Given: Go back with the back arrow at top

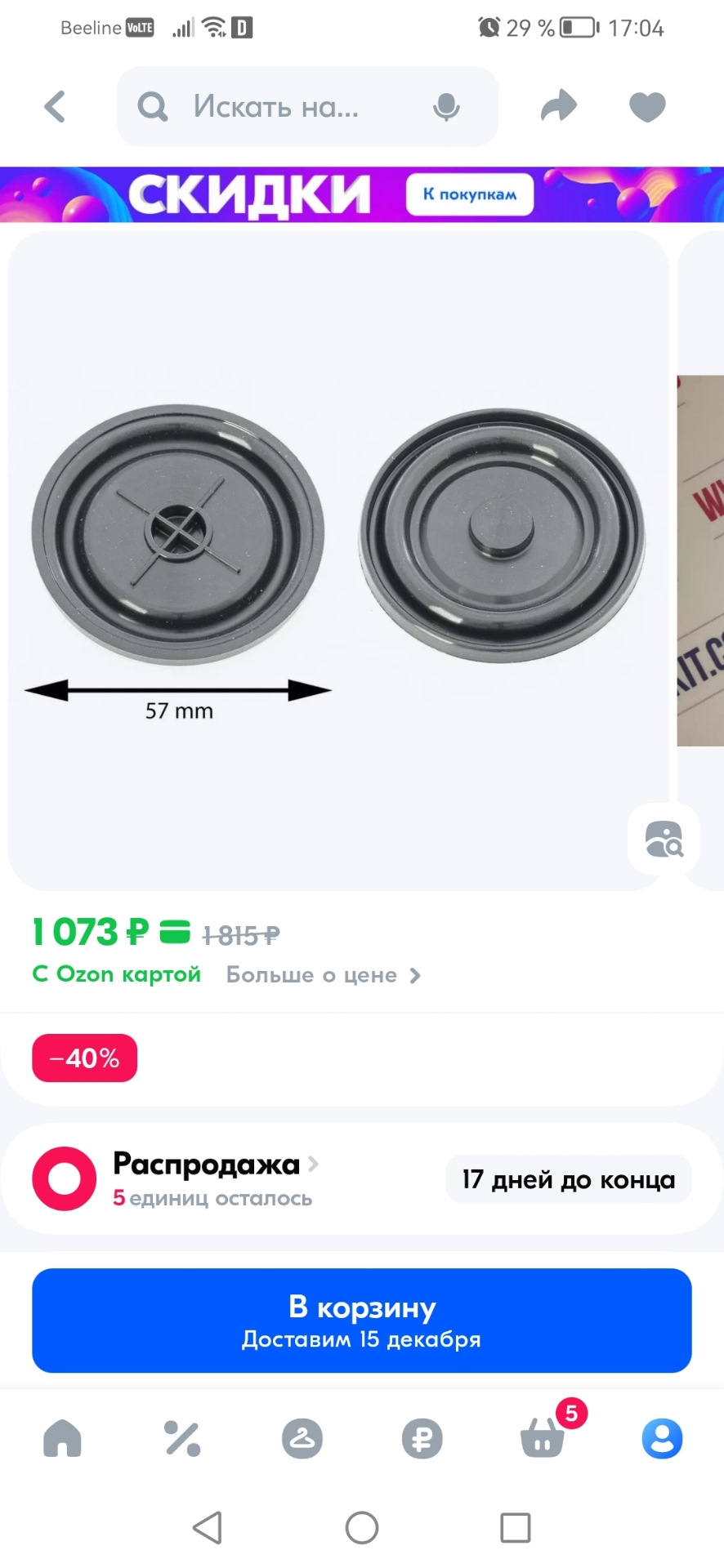Looking at the screenshot, I should click(x=54, y=106).
